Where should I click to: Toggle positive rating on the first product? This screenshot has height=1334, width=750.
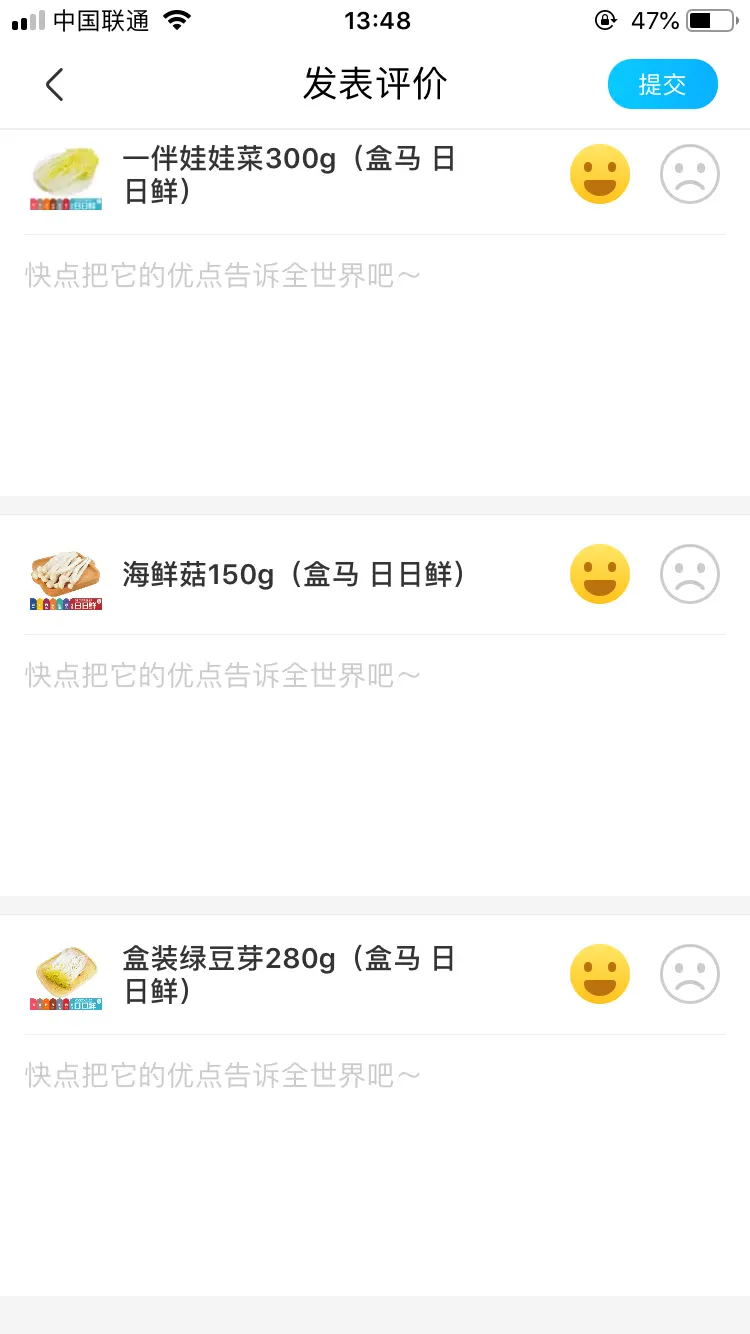click(600, 173)
